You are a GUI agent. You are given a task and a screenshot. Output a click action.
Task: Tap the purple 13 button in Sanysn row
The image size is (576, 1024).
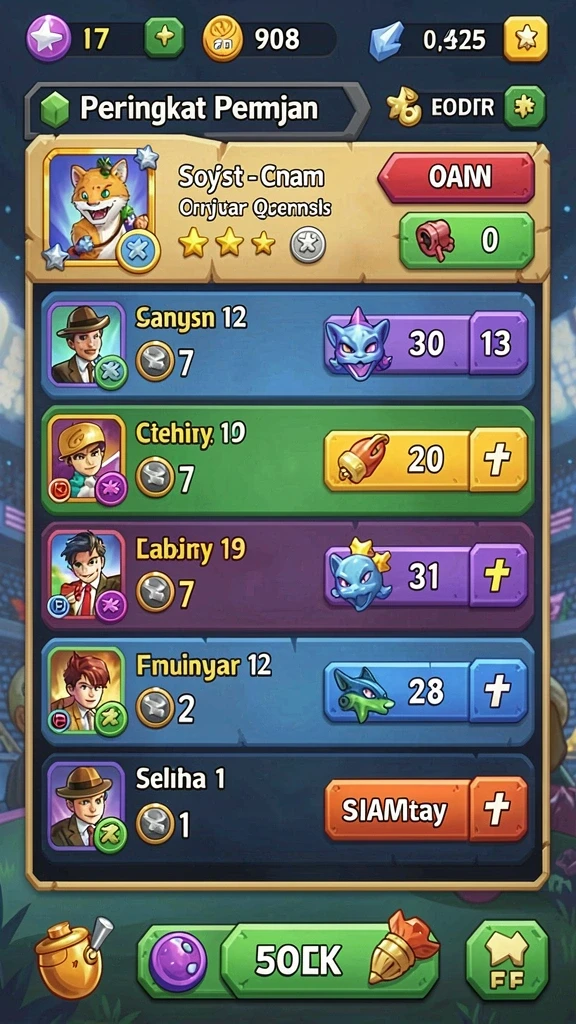498,343
